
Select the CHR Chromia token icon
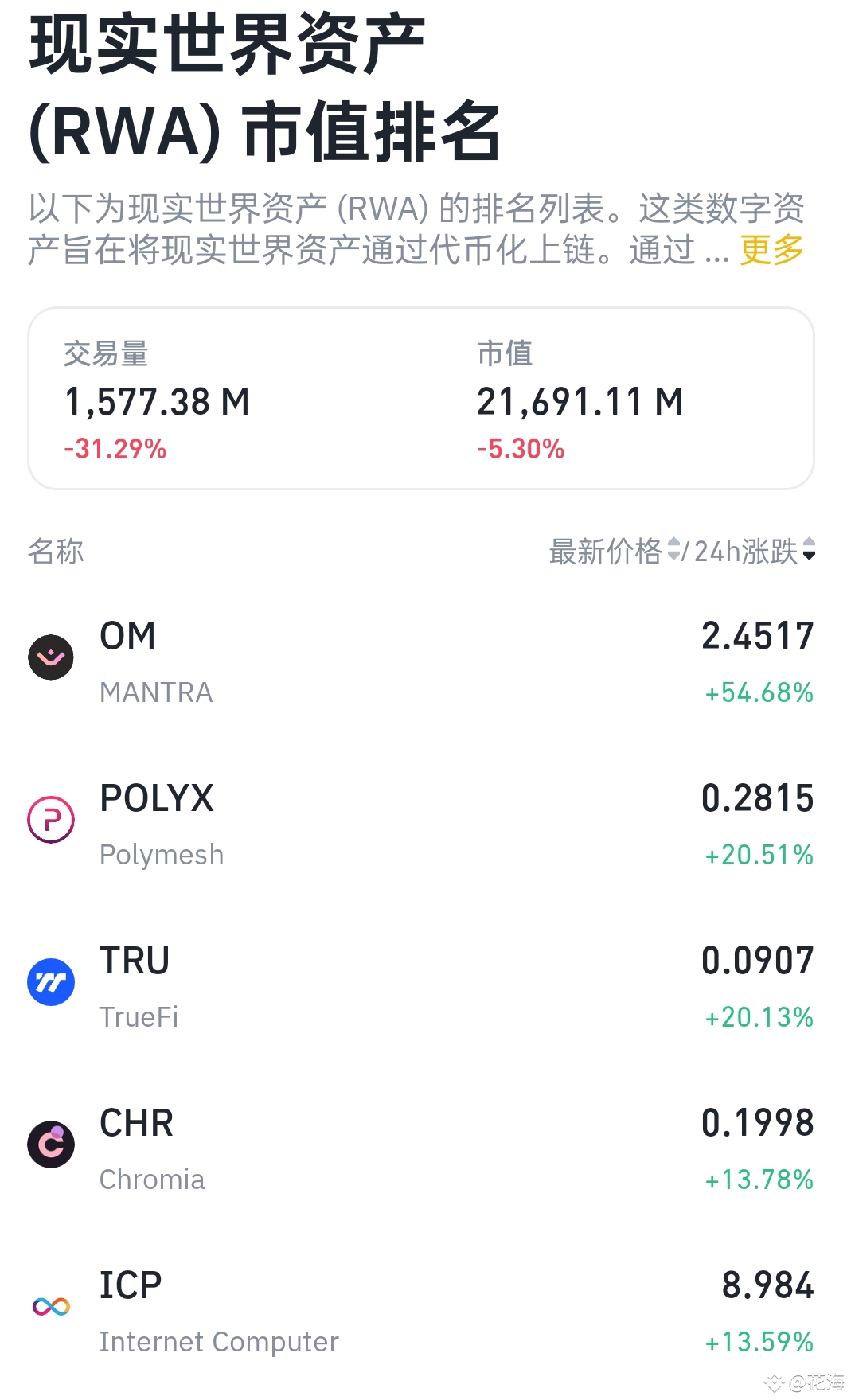(x=51, y=1145)
